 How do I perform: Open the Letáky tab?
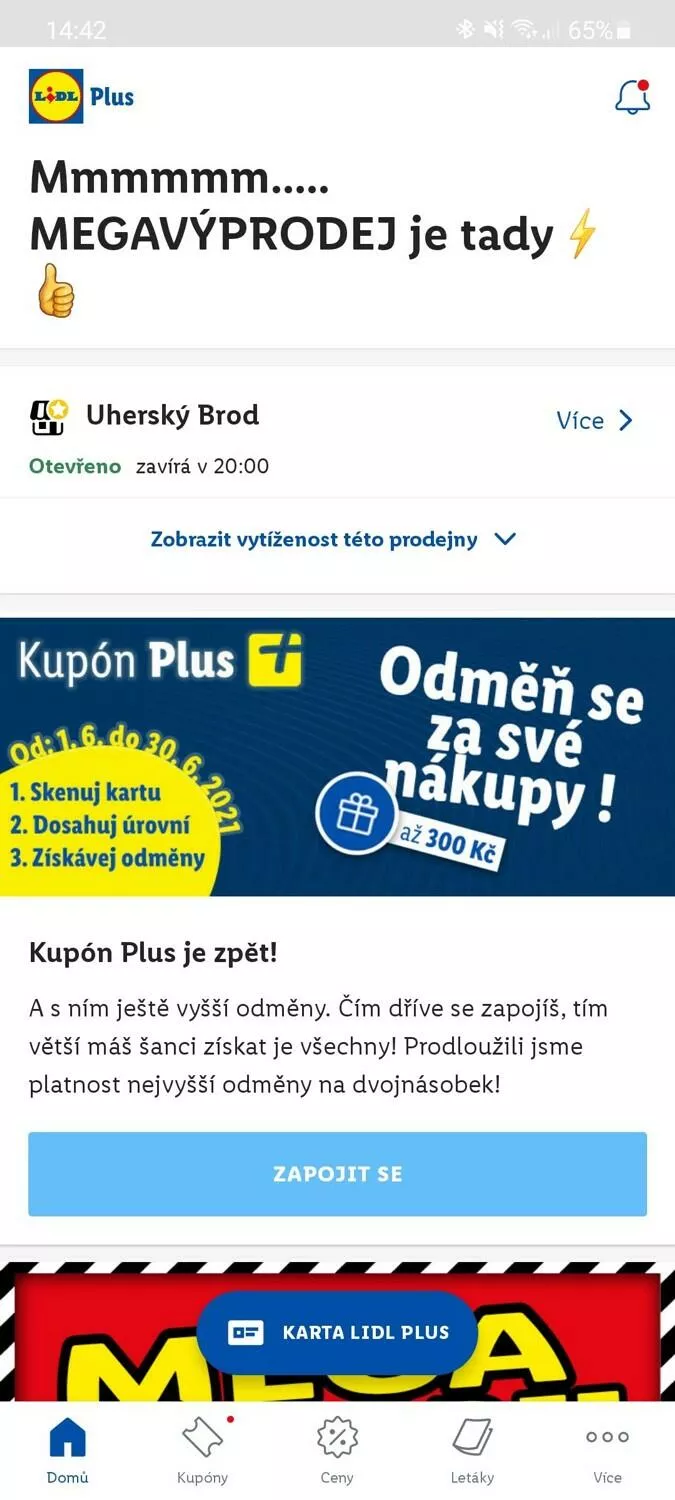[x=472, y=1450]
